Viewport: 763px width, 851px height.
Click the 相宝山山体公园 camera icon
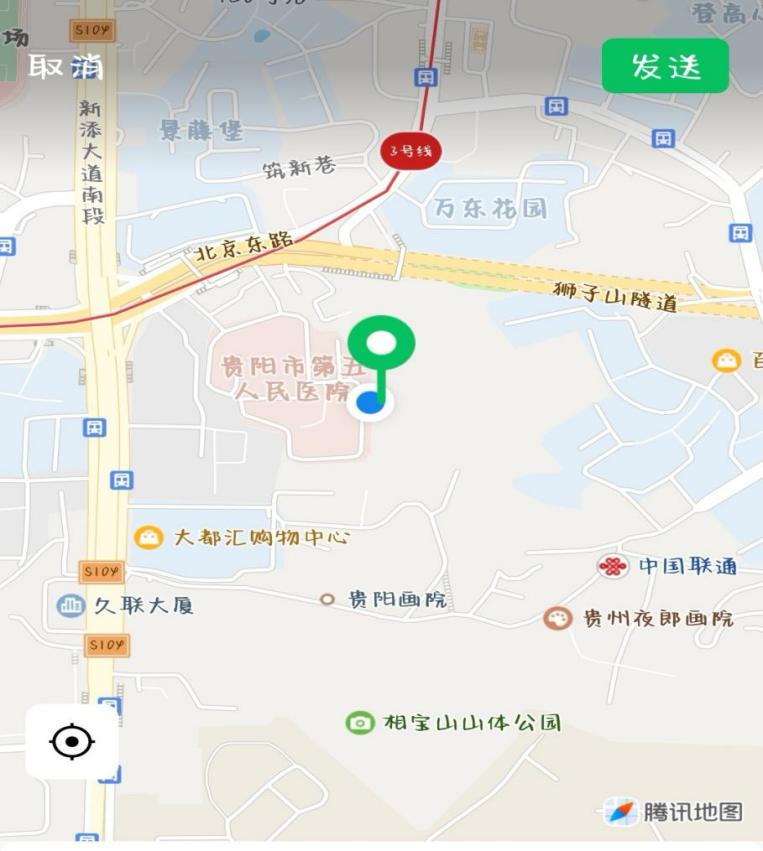click(359, 721)
